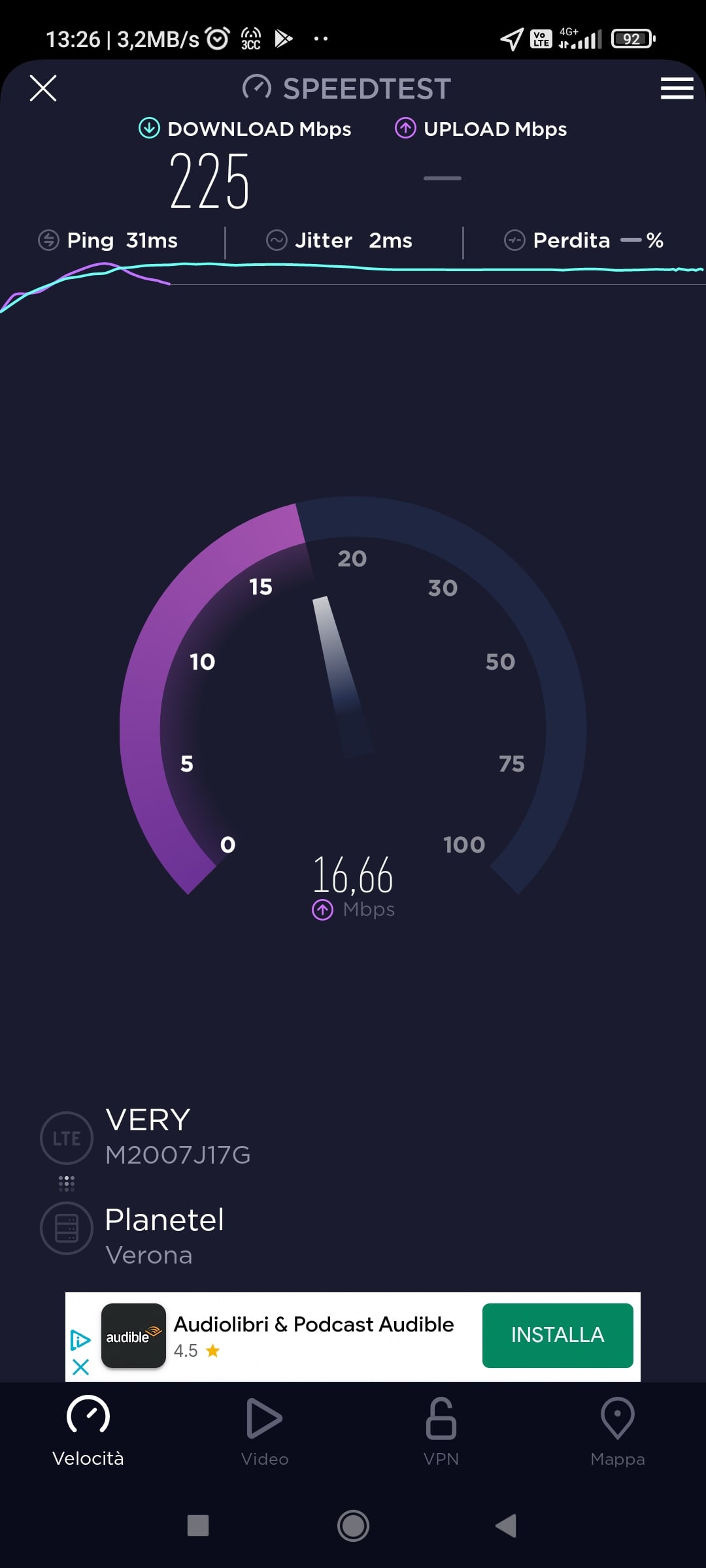Select the Velocità tab
706x1568 pixels.
[88, 1431]
